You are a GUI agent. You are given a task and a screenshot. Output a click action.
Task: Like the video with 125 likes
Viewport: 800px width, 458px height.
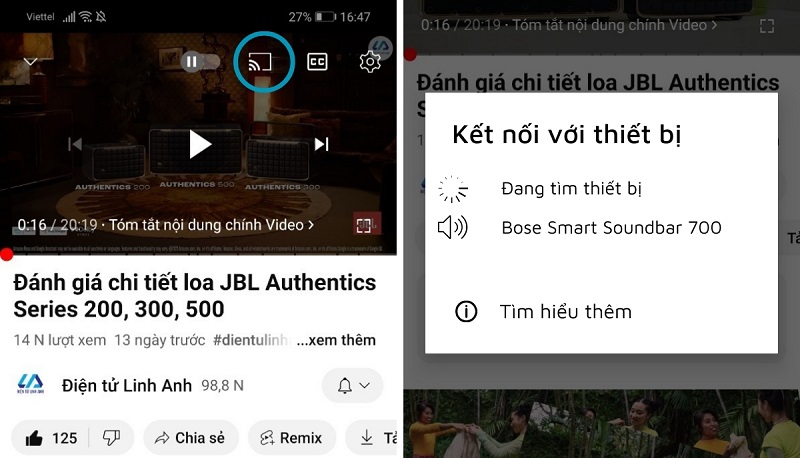(52, 437)
